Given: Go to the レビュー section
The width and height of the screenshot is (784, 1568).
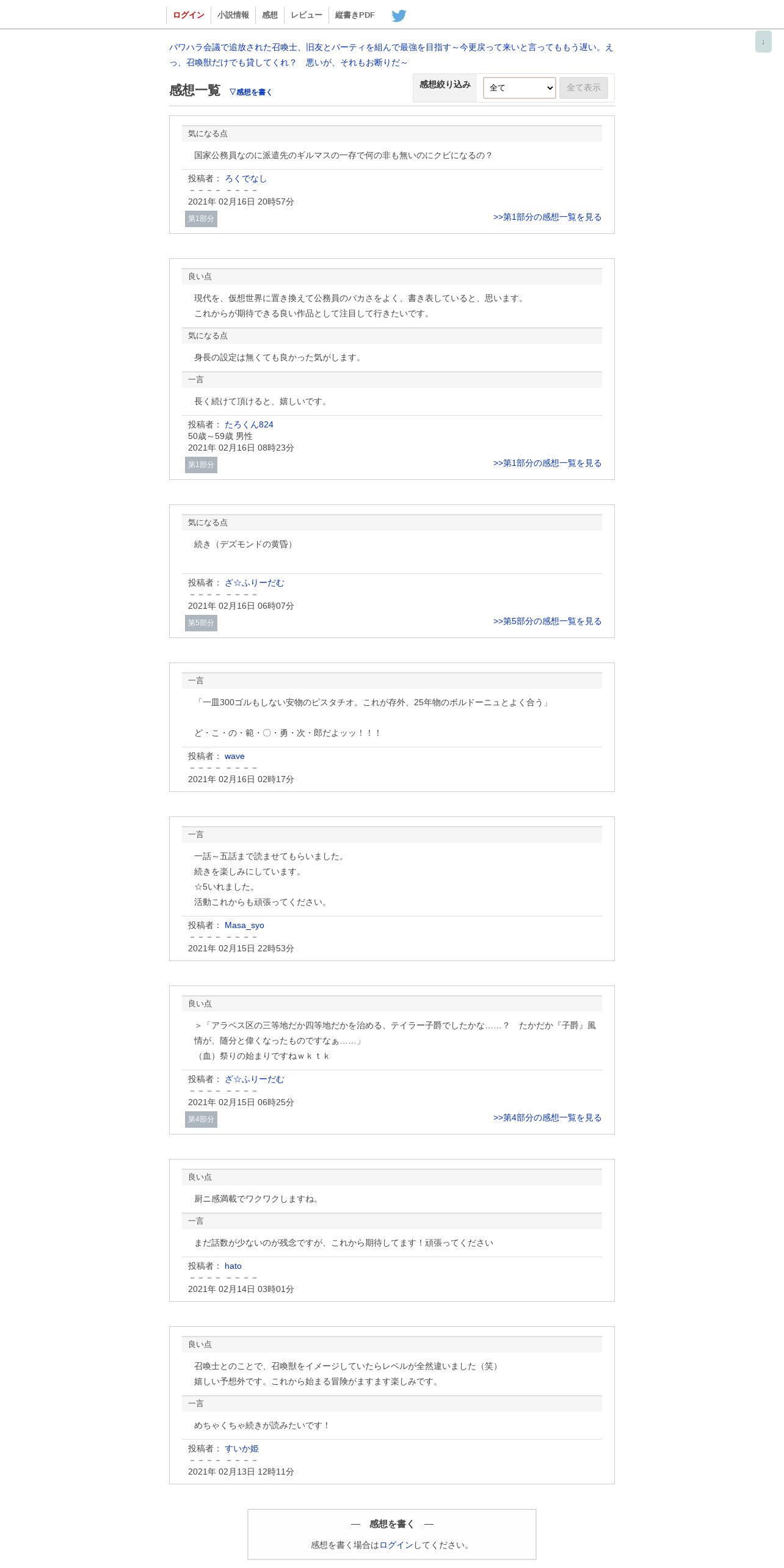Looking at the screenshot, I should 307,15.
